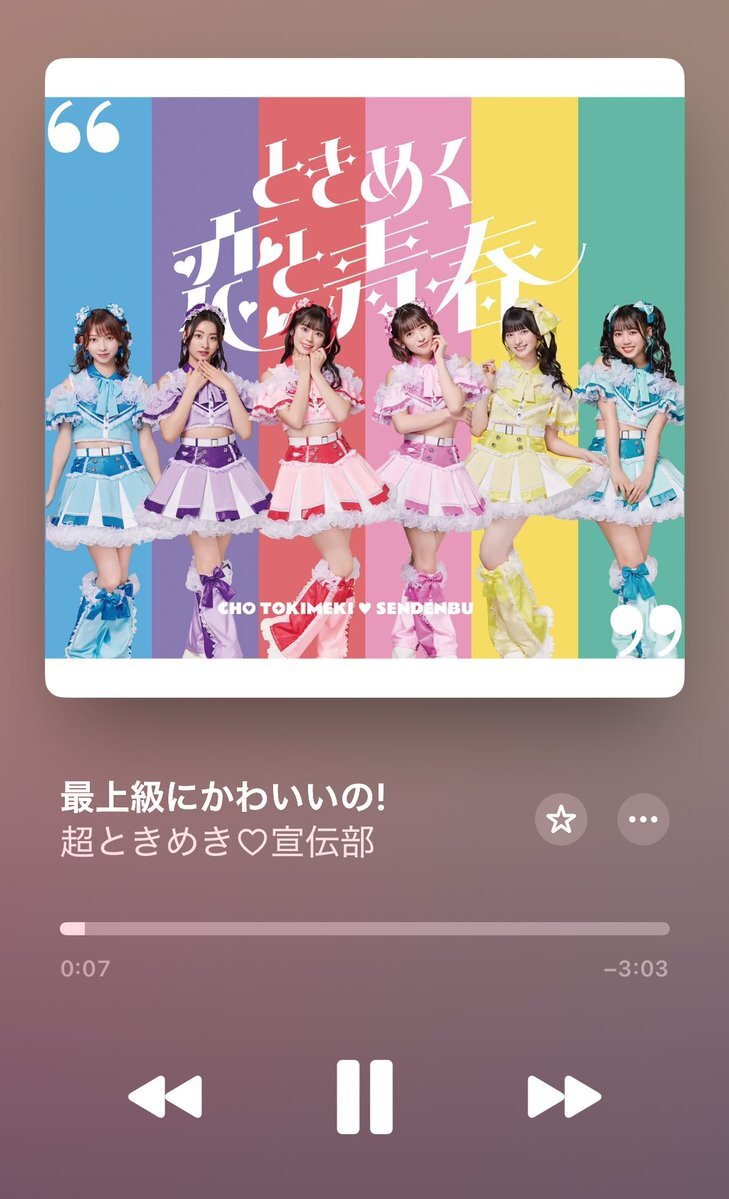Open the more options menu
This screenshot has width=729, height=1199.
(x=643, y=820)
